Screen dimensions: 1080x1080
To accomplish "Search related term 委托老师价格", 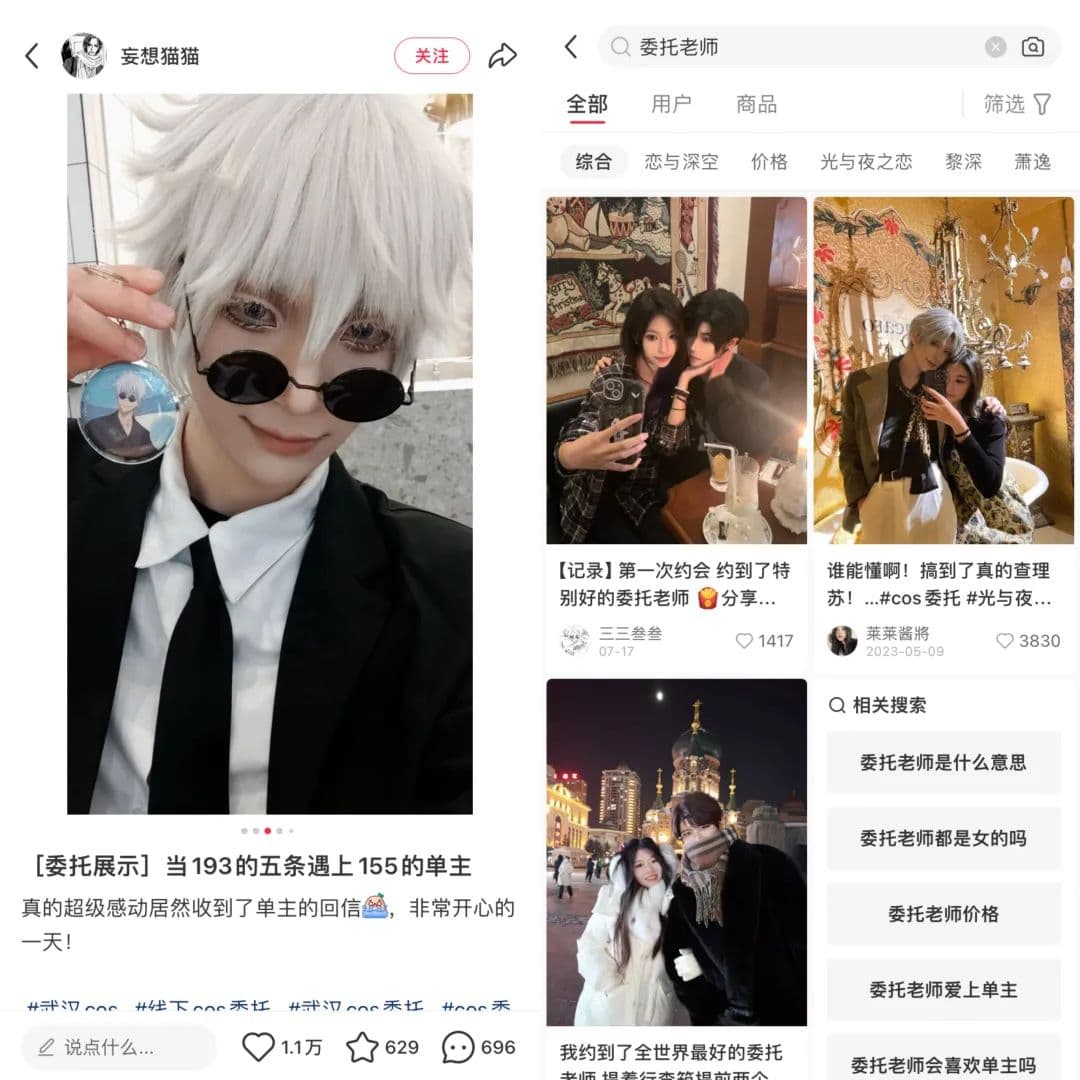I will 943,914.
